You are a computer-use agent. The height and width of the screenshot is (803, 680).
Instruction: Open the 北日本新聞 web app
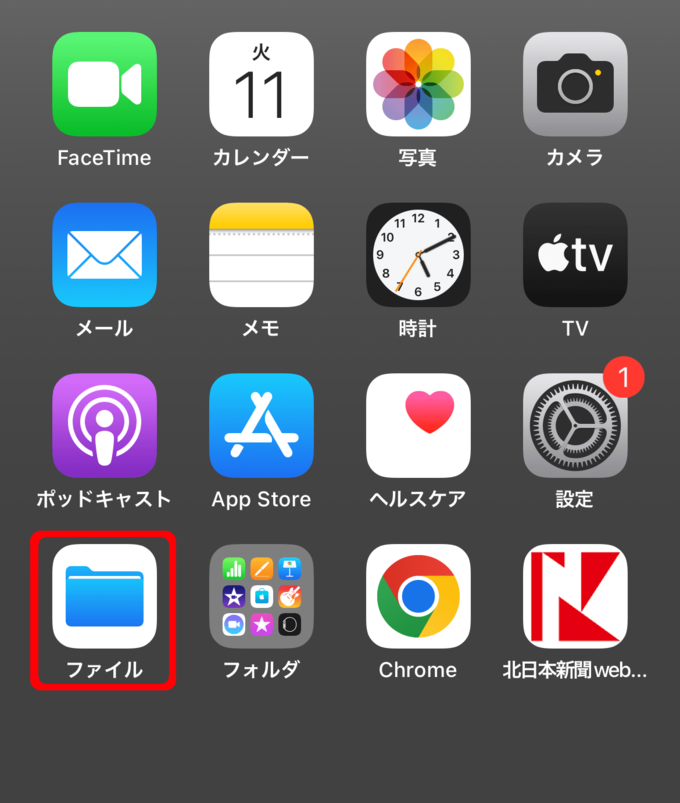pos(575,597)
